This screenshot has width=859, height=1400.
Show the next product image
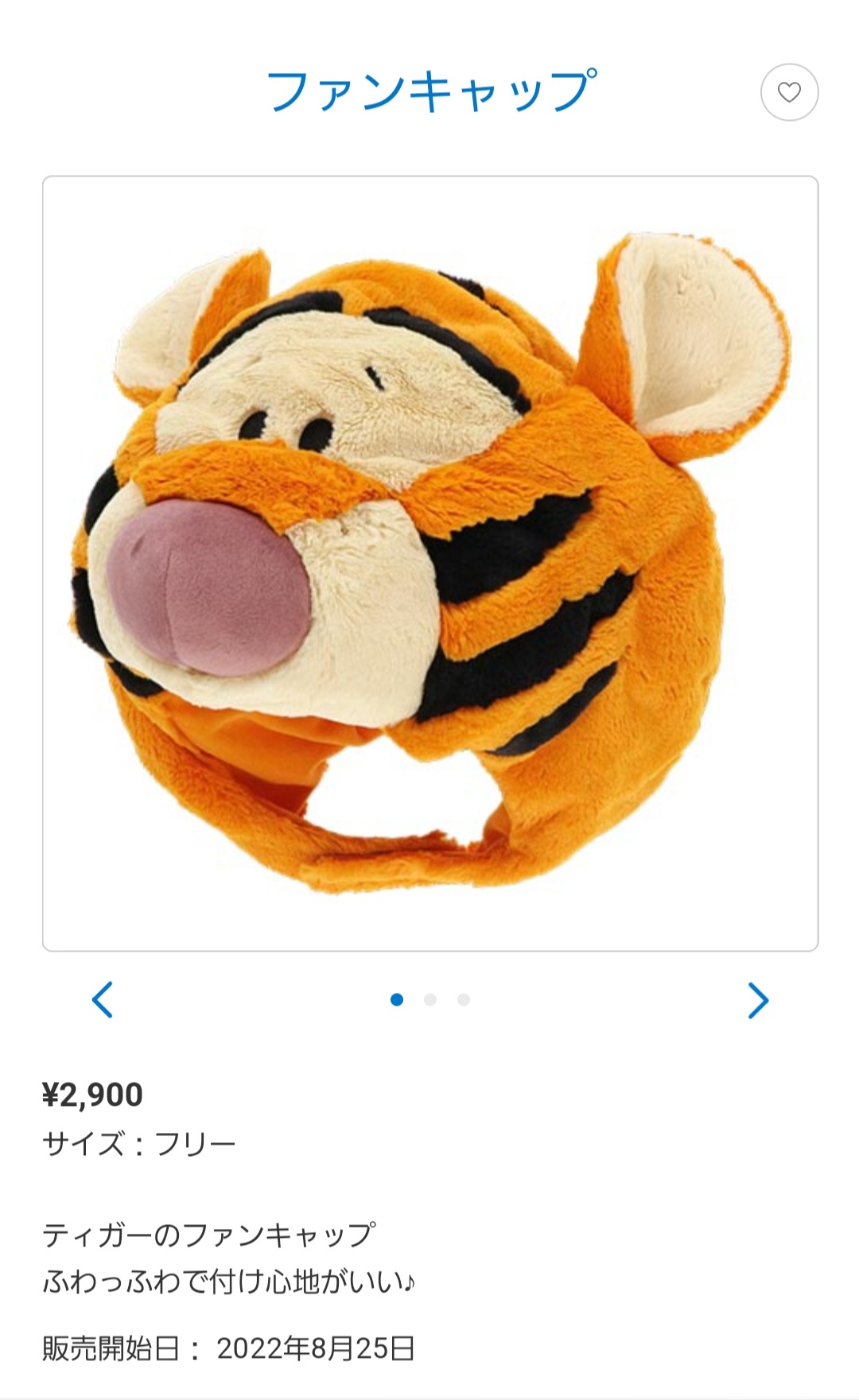(x=758, y=1000)
